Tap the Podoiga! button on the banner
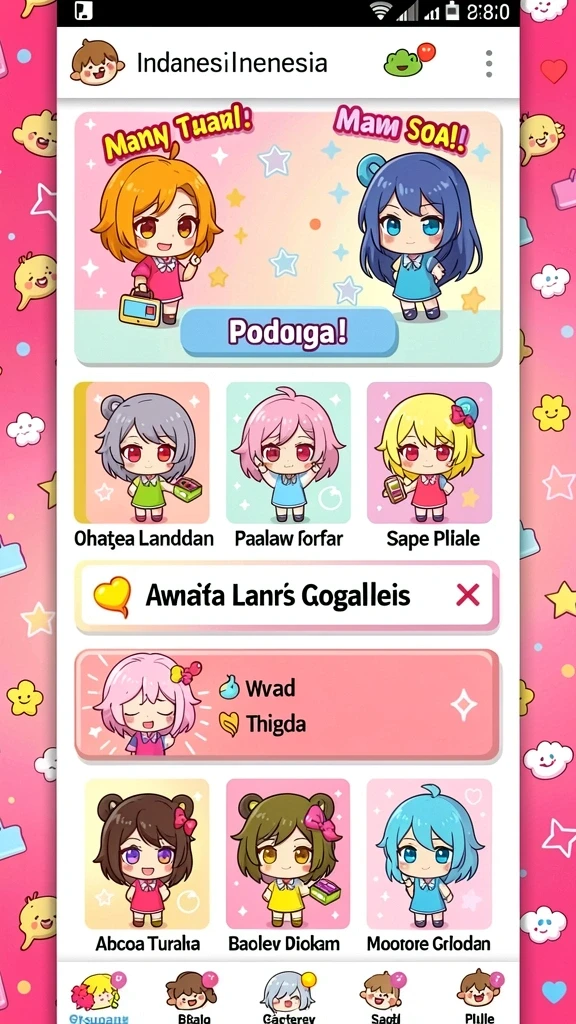Image resolution: width=576 pixels, height=1024 pixels. (x=288, y=333)
